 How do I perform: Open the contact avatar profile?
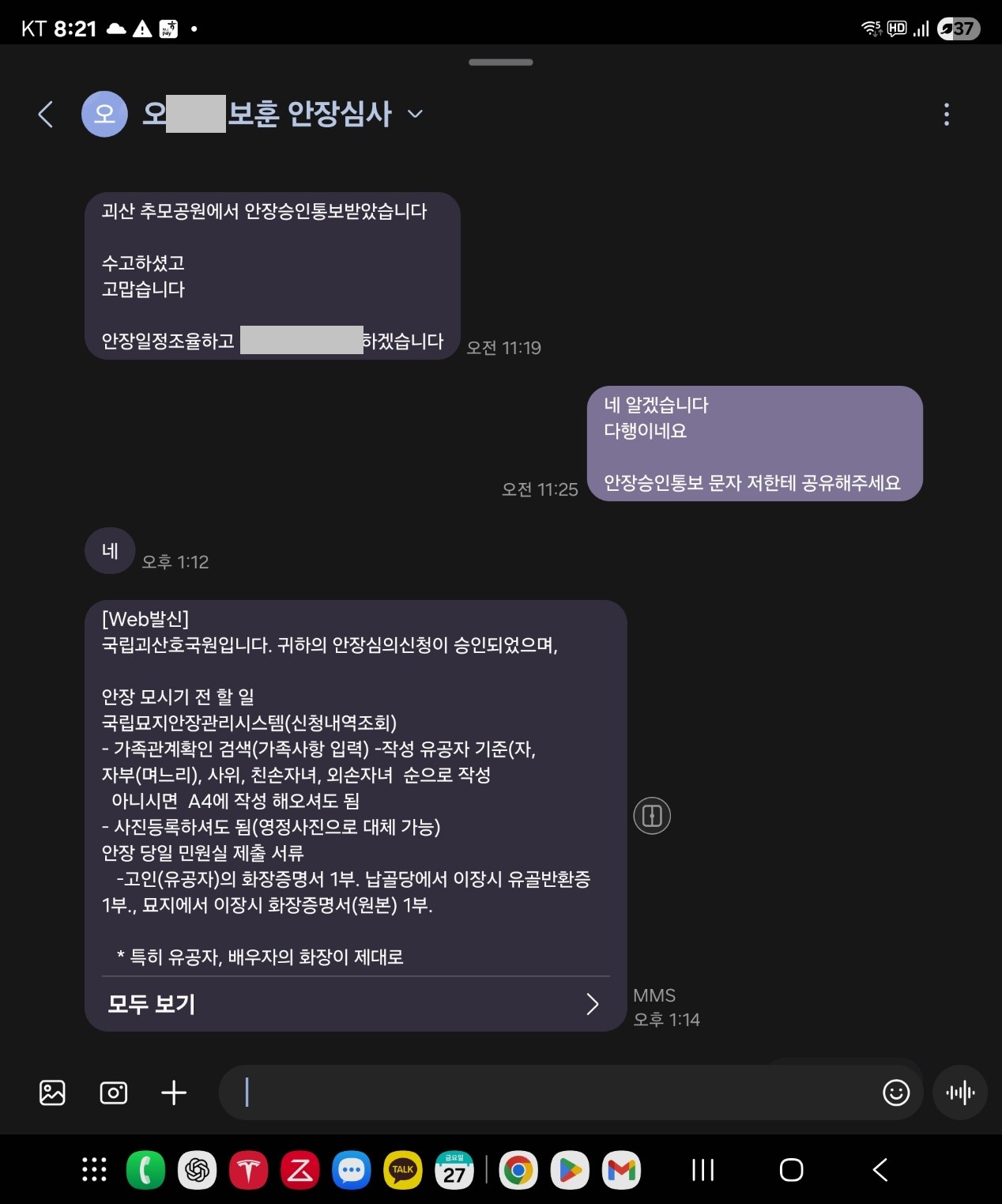pyautogui.click(x=104, y=115)
